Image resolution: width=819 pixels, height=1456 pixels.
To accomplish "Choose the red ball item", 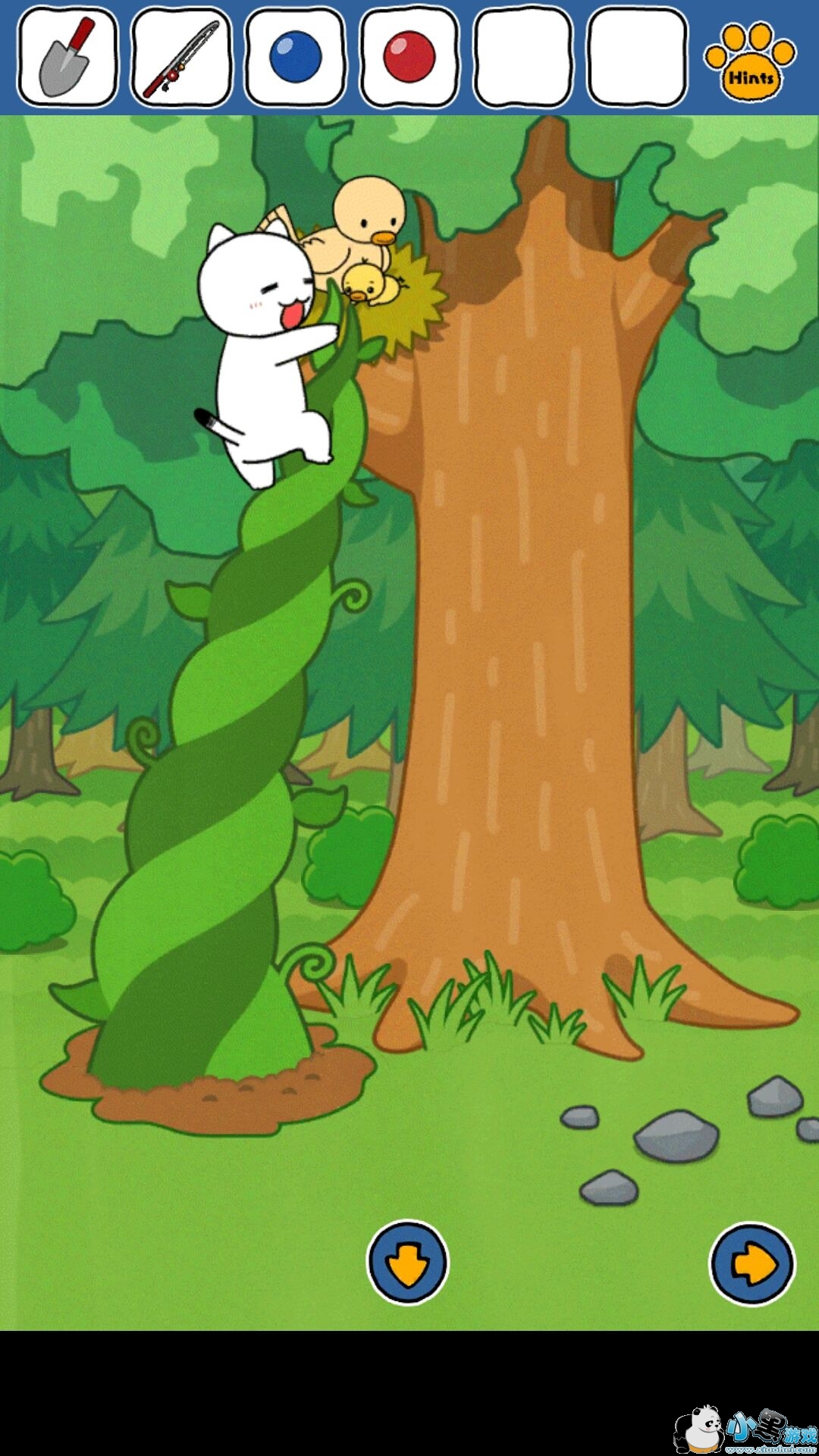I will click(409, 57).
